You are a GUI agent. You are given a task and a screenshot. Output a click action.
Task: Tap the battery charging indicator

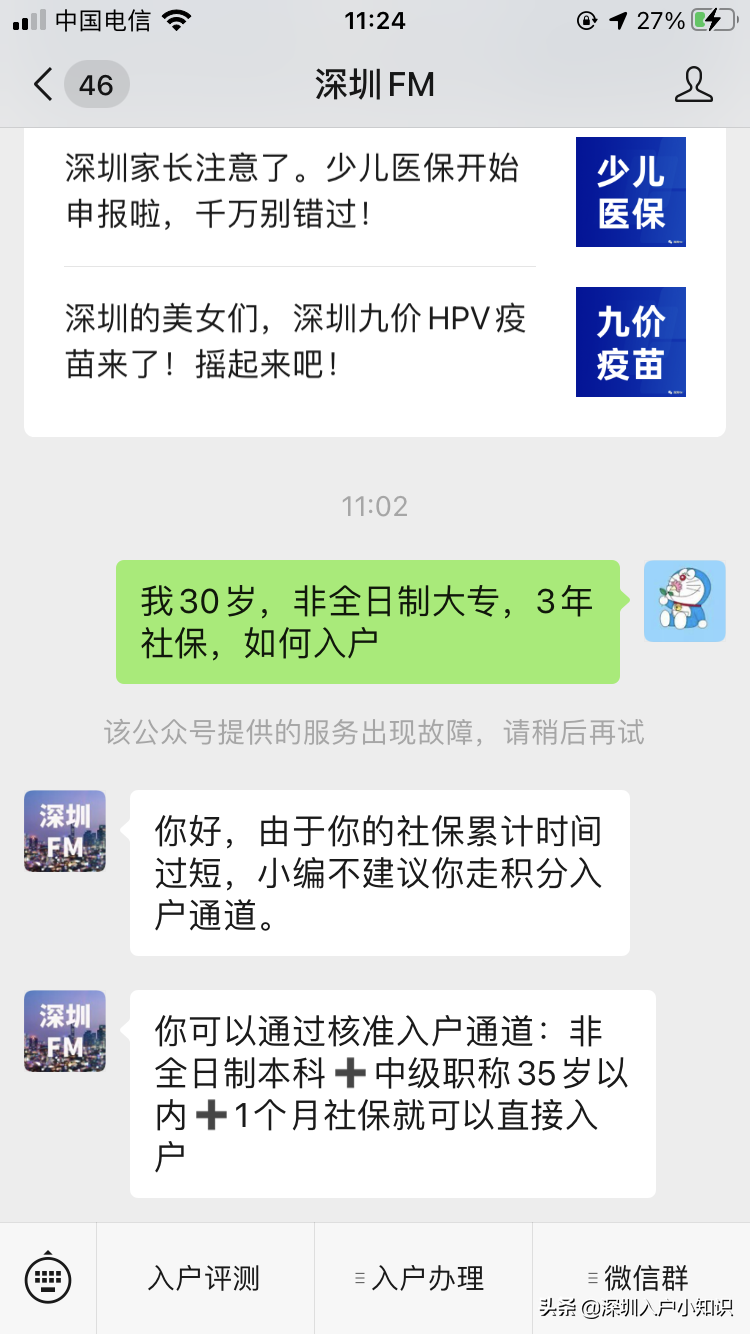712,18
